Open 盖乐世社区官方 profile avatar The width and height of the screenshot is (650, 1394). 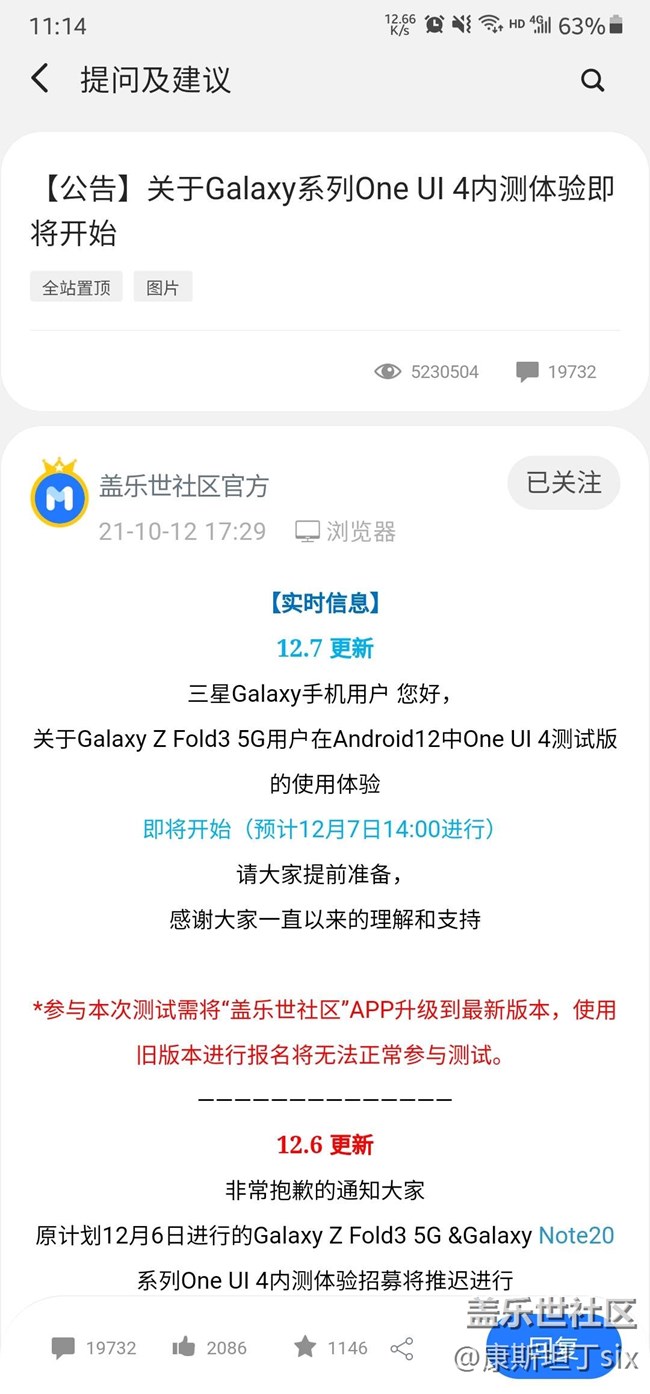(59, 493)
